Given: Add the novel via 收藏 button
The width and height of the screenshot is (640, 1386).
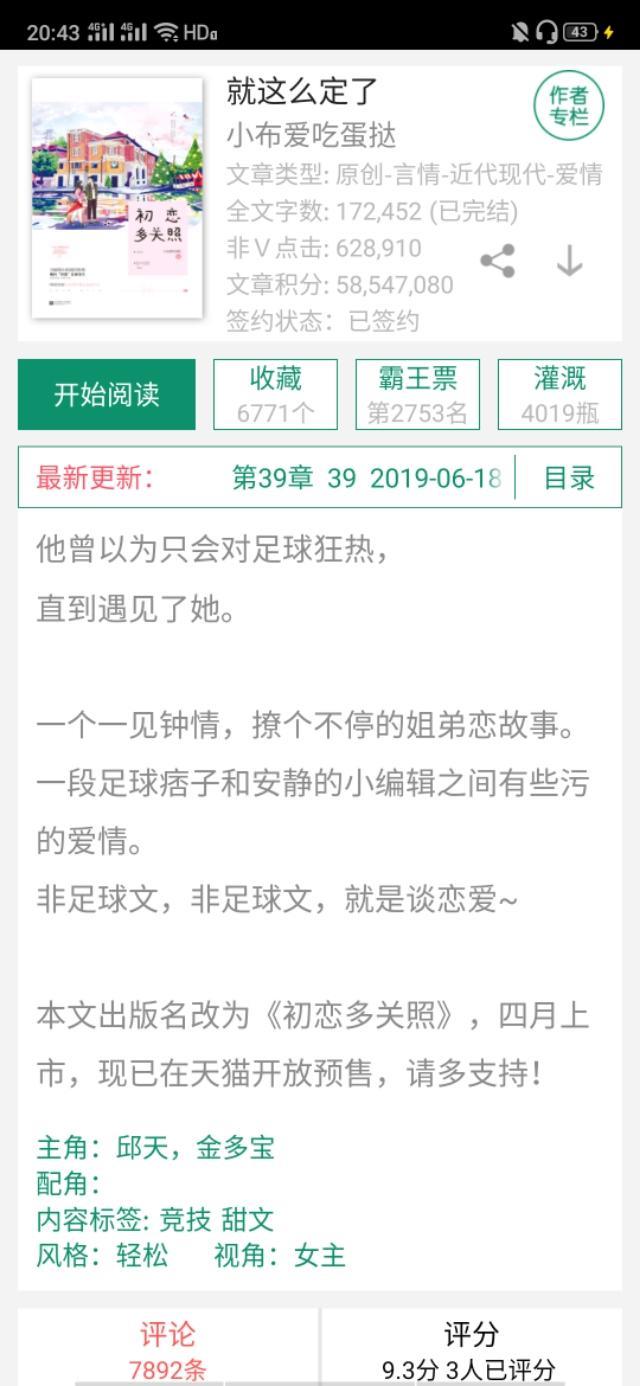Looking at the screenshot, I should (275, 394).
